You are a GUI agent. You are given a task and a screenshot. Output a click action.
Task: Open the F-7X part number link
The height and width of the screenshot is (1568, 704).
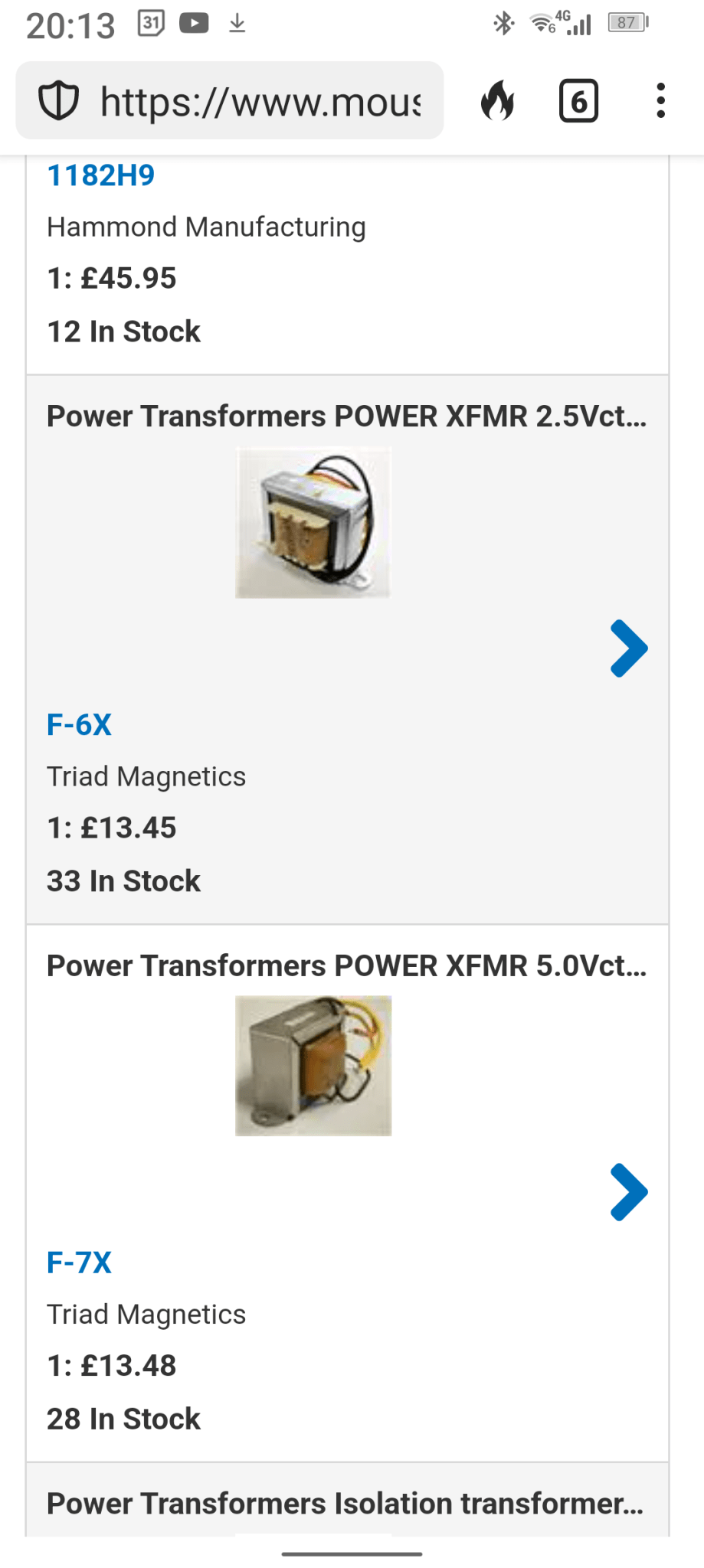point(79,1263)
